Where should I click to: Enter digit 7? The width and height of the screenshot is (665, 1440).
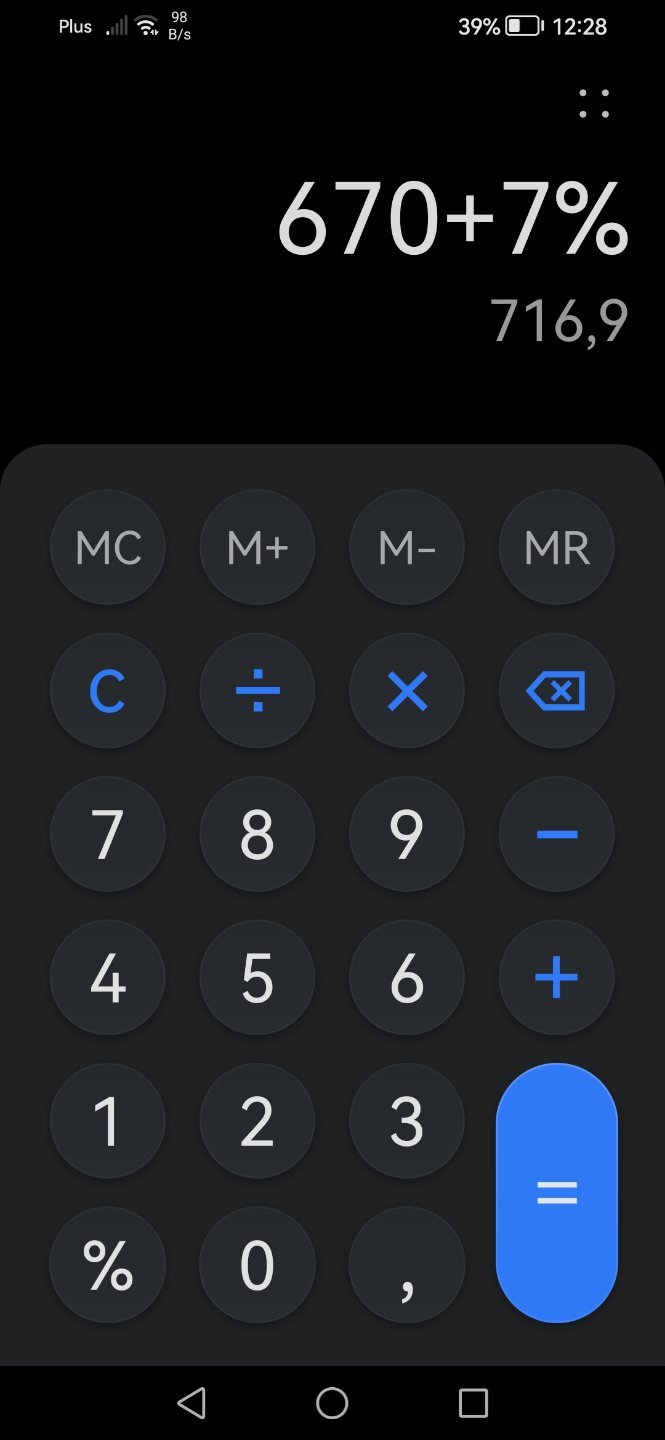108,834
